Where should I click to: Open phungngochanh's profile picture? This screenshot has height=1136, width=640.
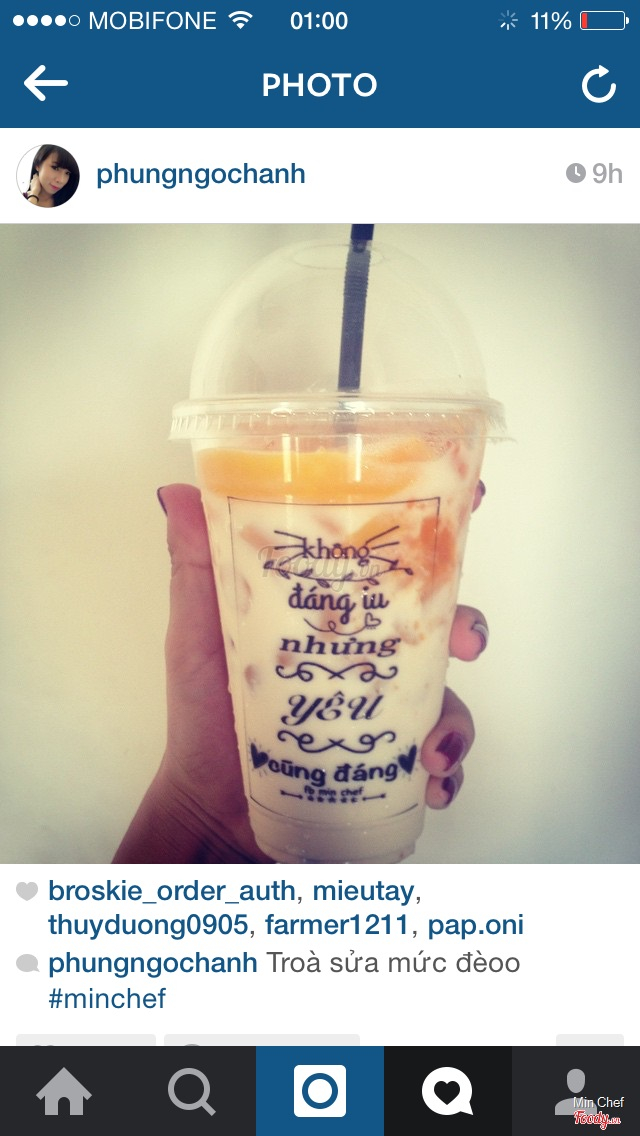tap(48, 175)
